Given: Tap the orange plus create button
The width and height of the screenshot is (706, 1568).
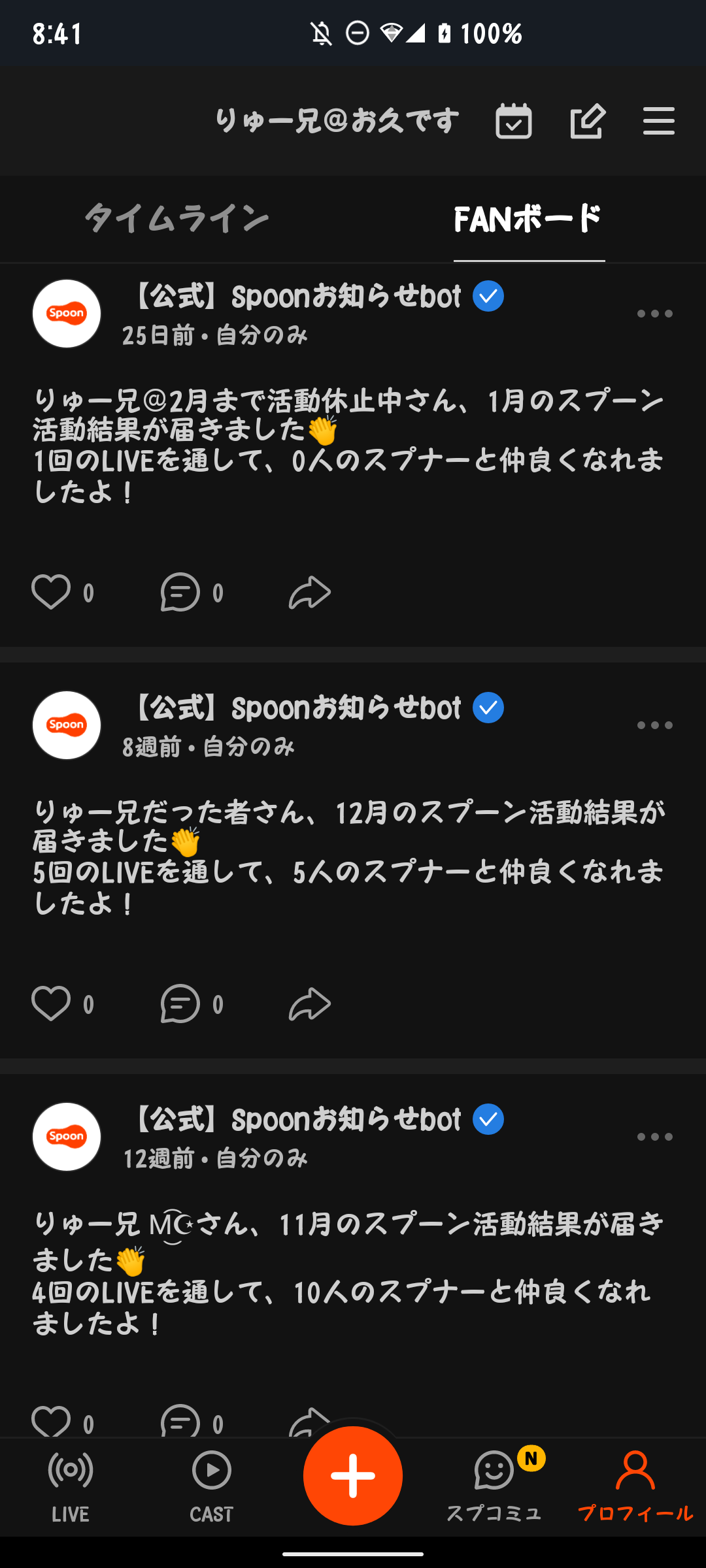Looking at the screenshot, I should 353,1476.
